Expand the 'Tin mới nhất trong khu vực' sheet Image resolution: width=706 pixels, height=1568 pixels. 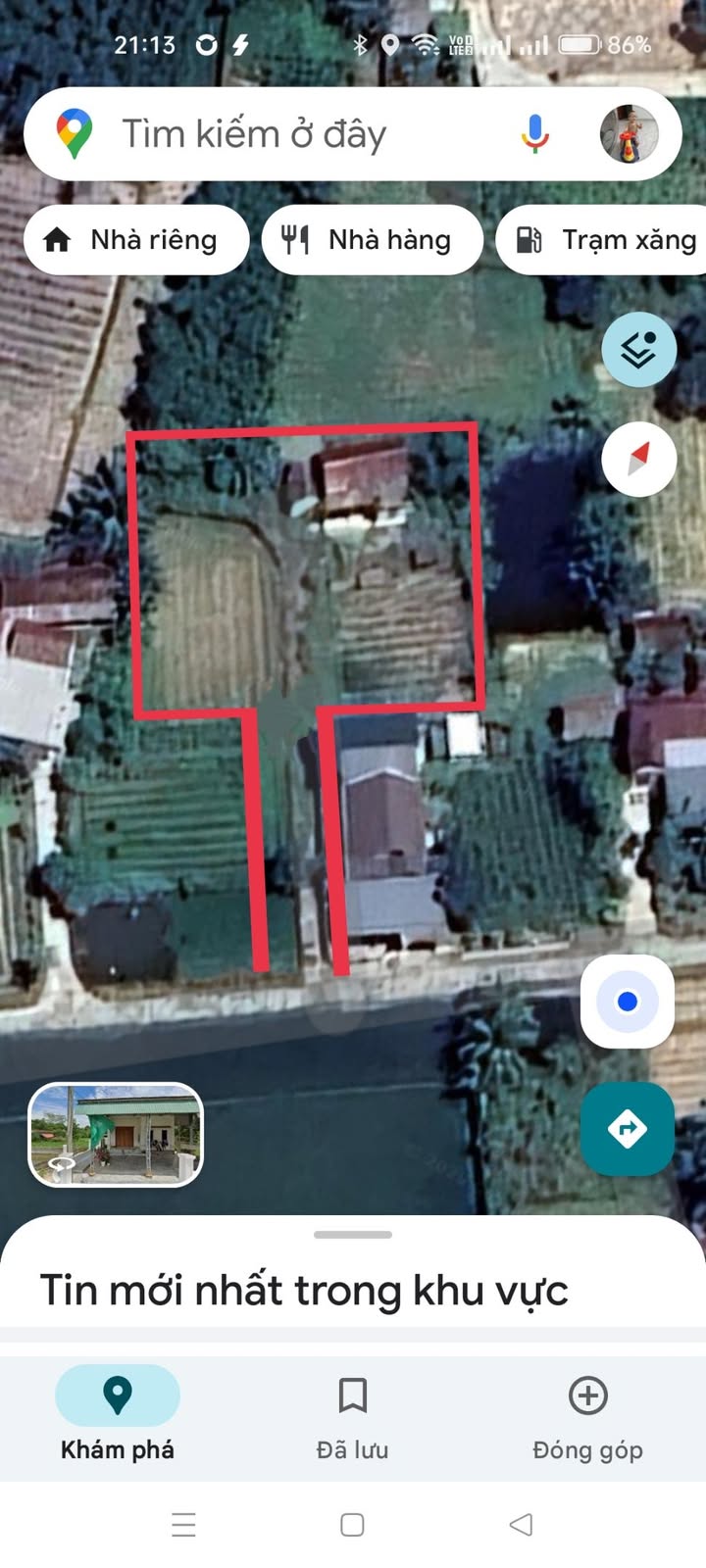[353, 1236]
